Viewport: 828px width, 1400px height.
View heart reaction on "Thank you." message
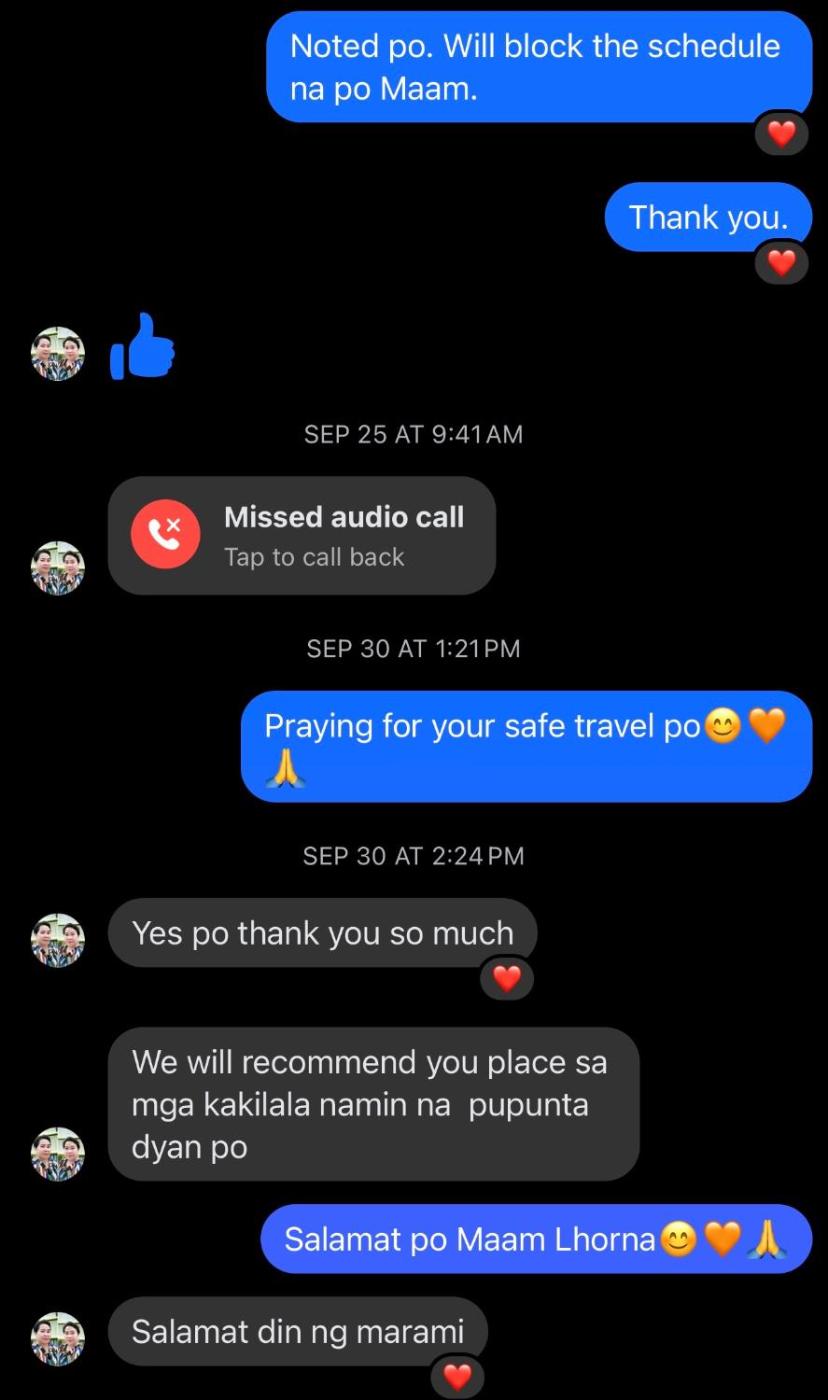(781, 263)
